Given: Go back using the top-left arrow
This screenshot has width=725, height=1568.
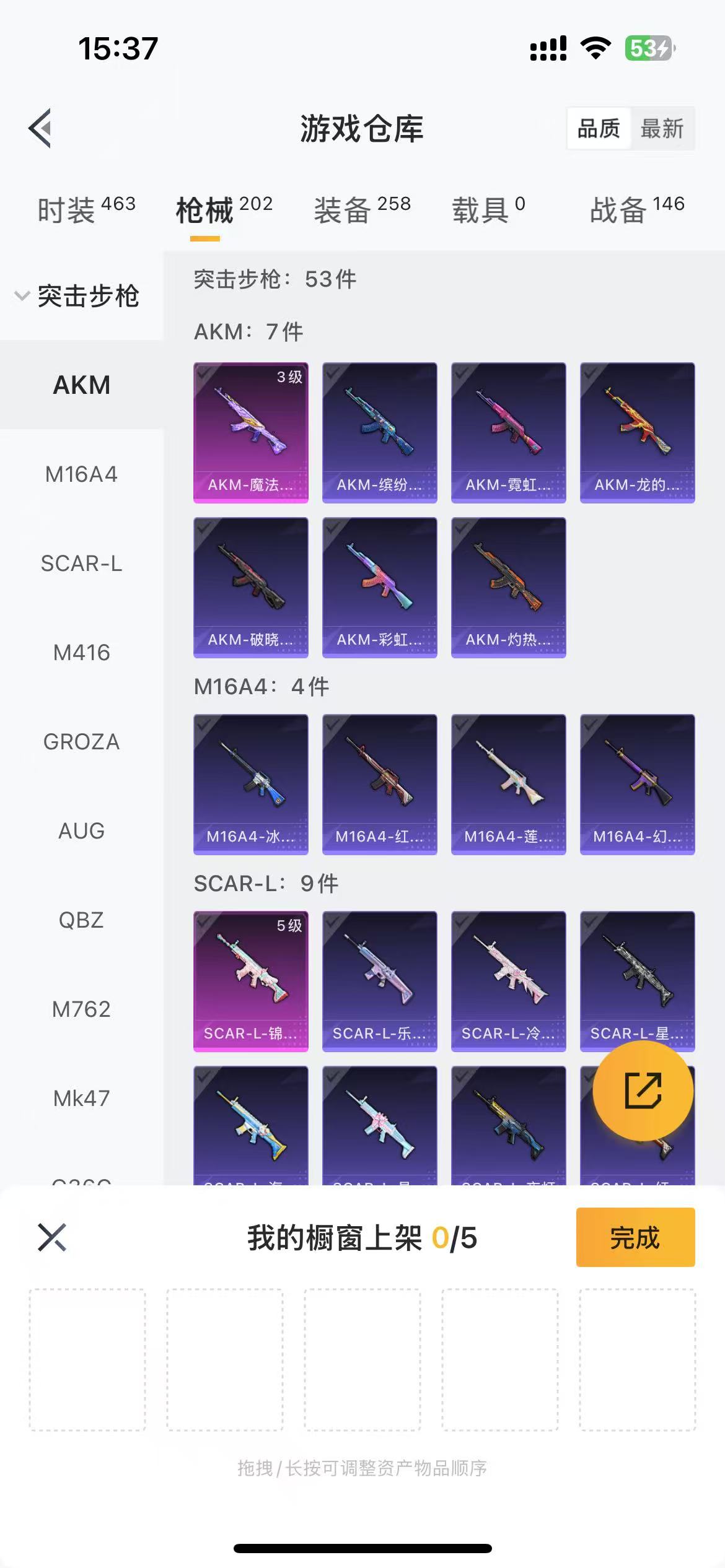Looking at the screenshot, I should (40, 128).
